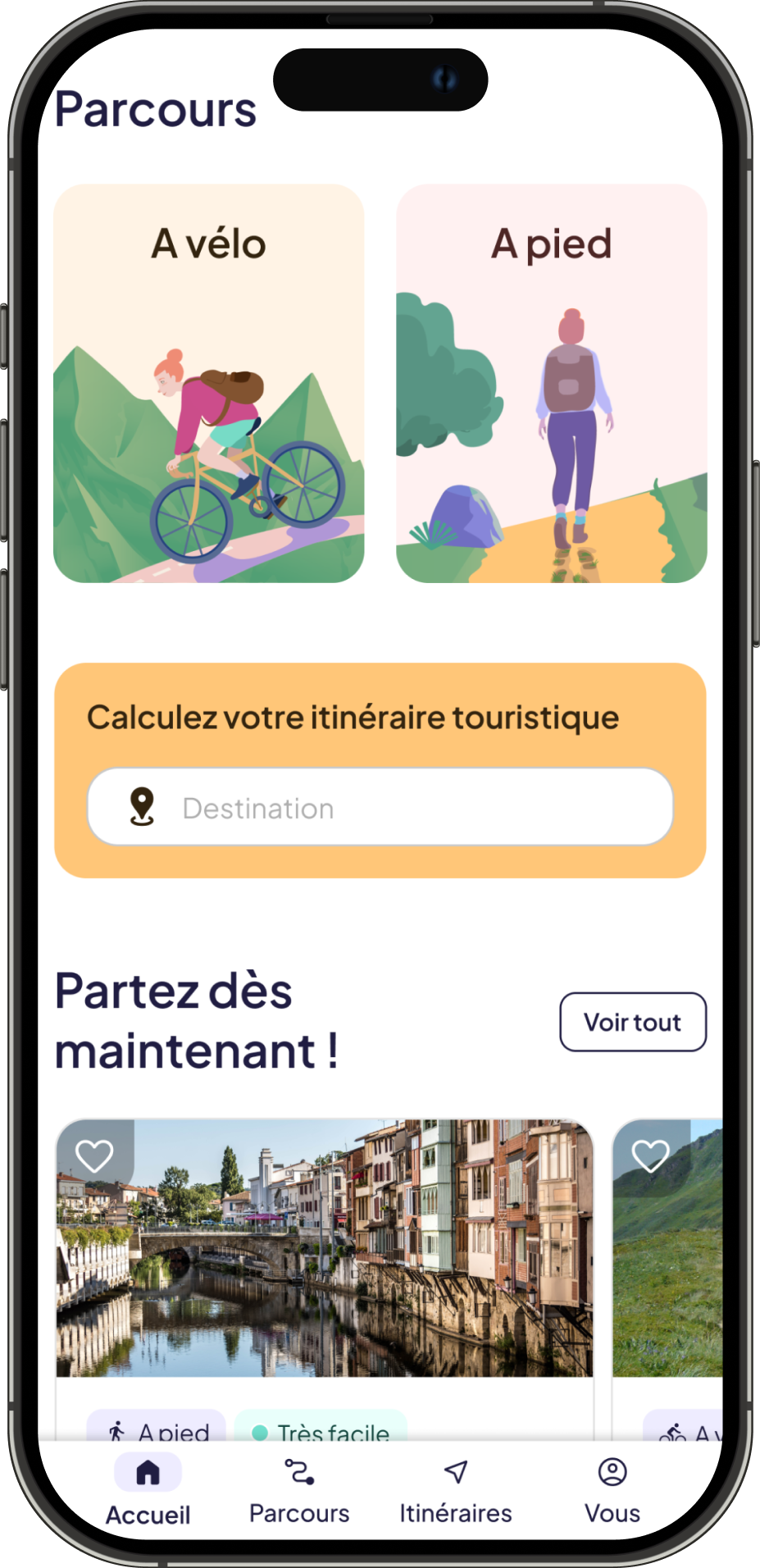The height and width of the screenshot is (1568, 760).
Task: Favorite the green mountain route card
Action: pyautogui.click(x=650, y=1156)
